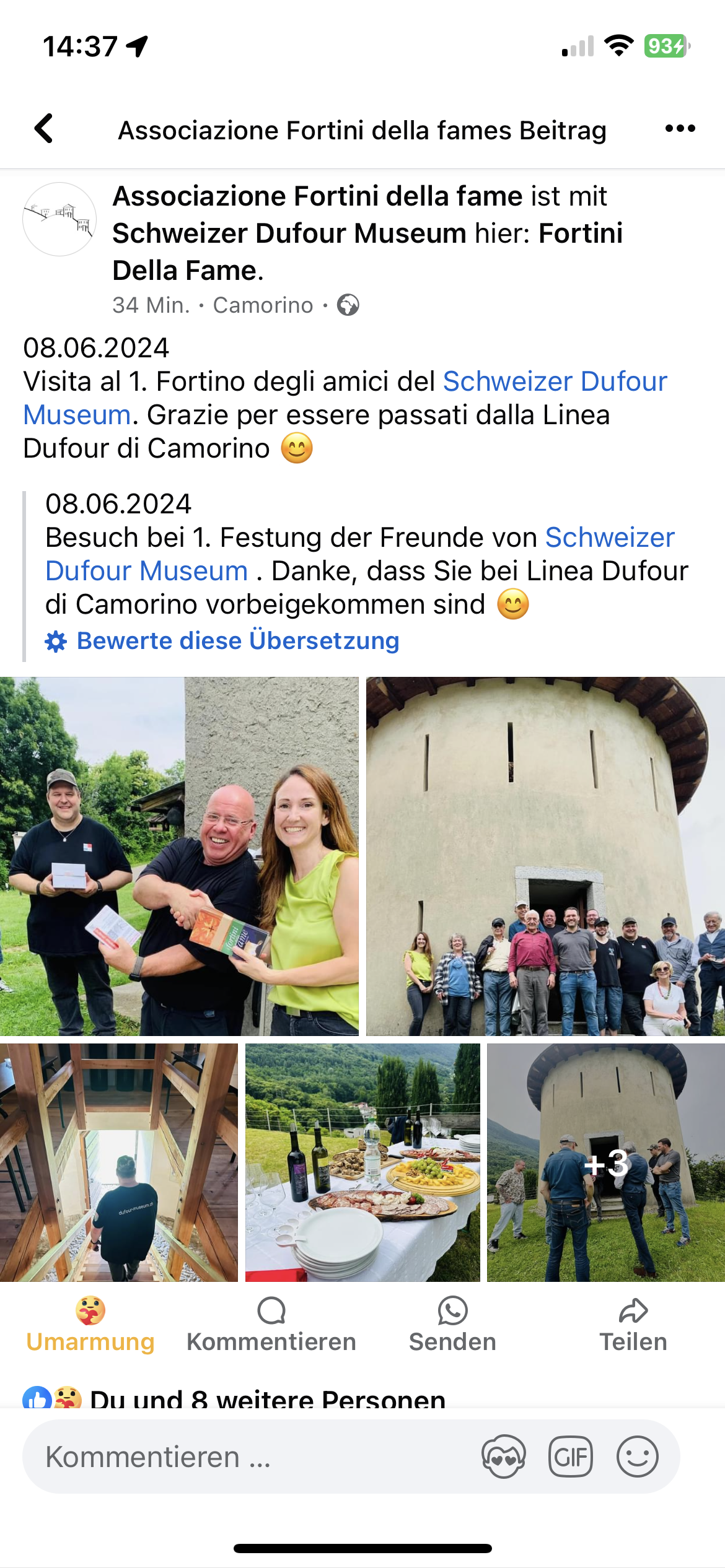View the photo of man on wooden stairs

click(x=118, y=1162)
